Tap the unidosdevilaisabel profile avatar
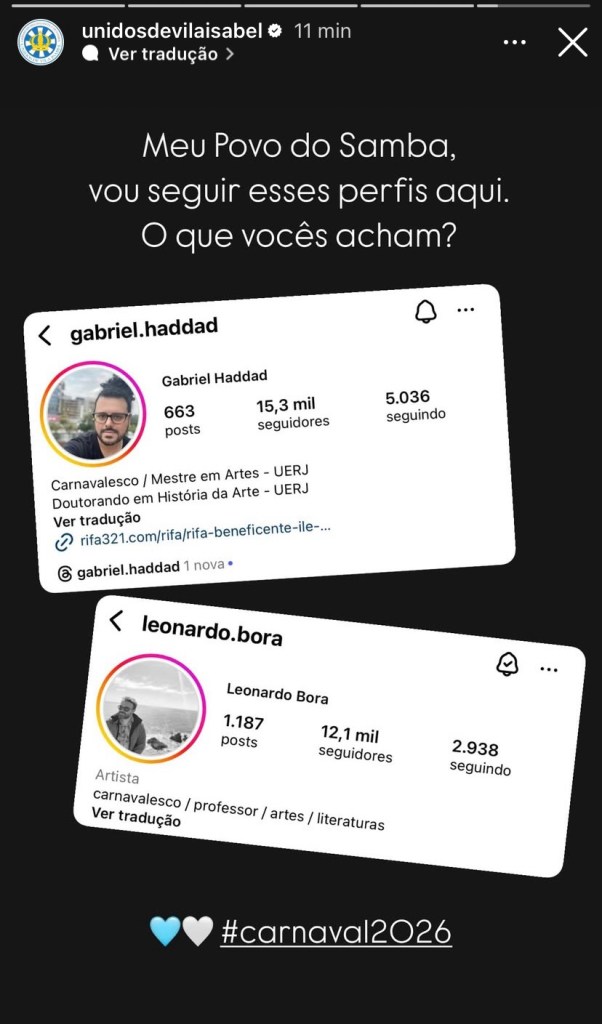Image resolution: width=602 pixels, height=1024 pixels. pos(41,43)
